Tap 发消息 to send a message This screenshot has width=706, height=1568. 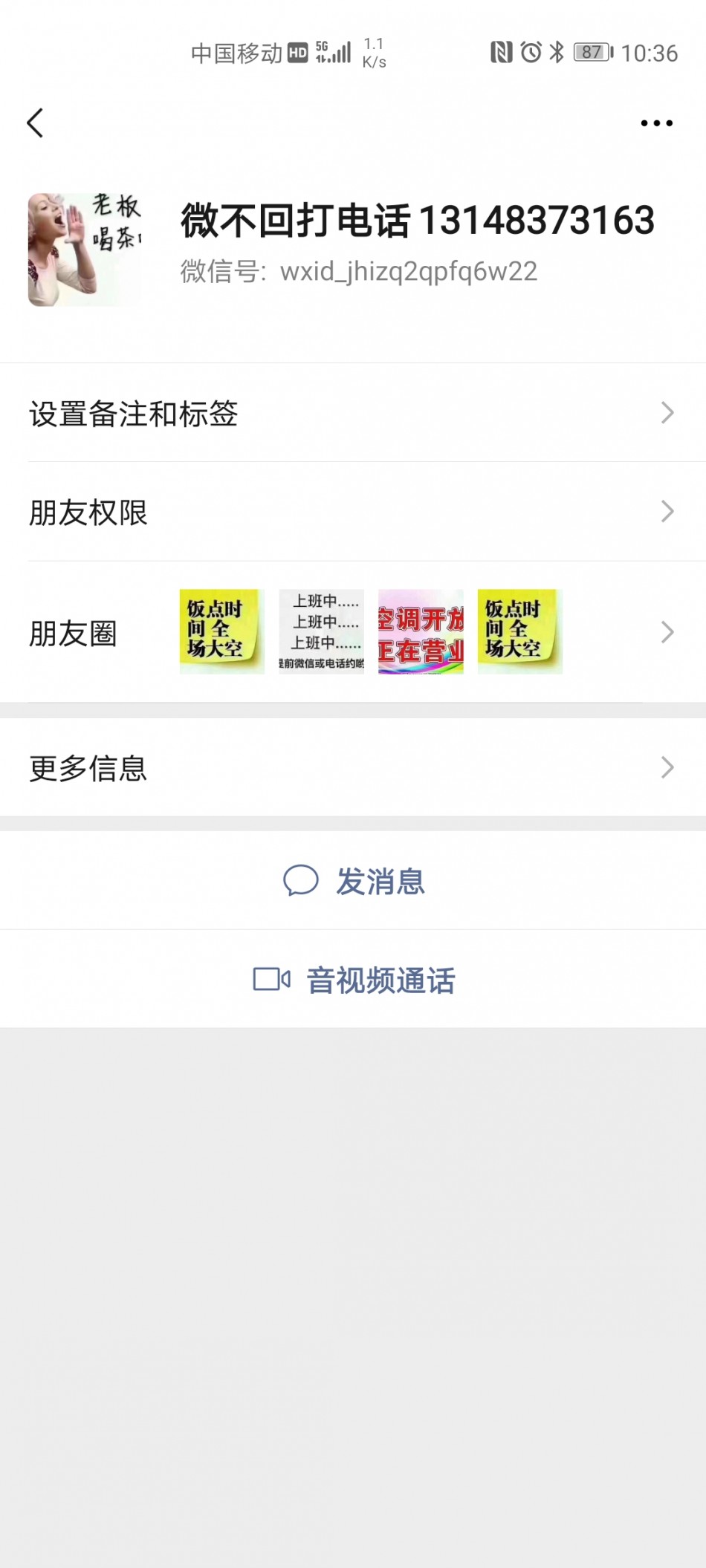point(354,881)
